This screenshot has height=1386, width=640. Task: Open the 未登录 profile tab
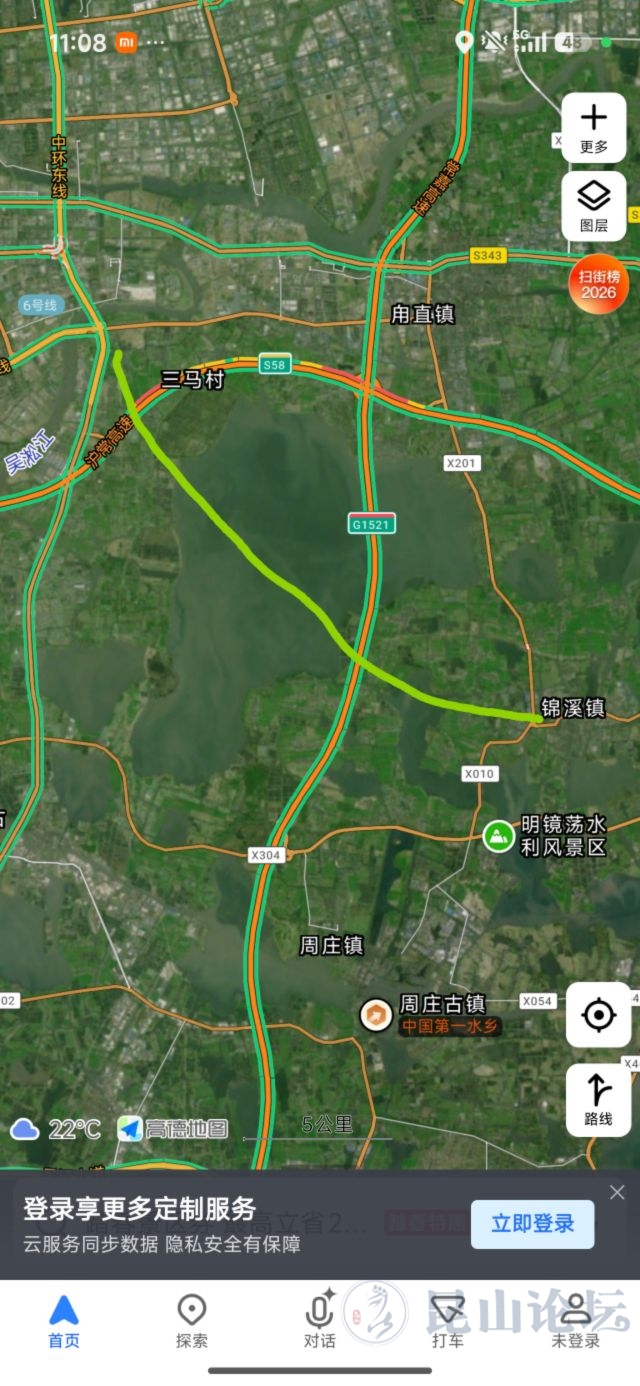tap(576, 1321)
